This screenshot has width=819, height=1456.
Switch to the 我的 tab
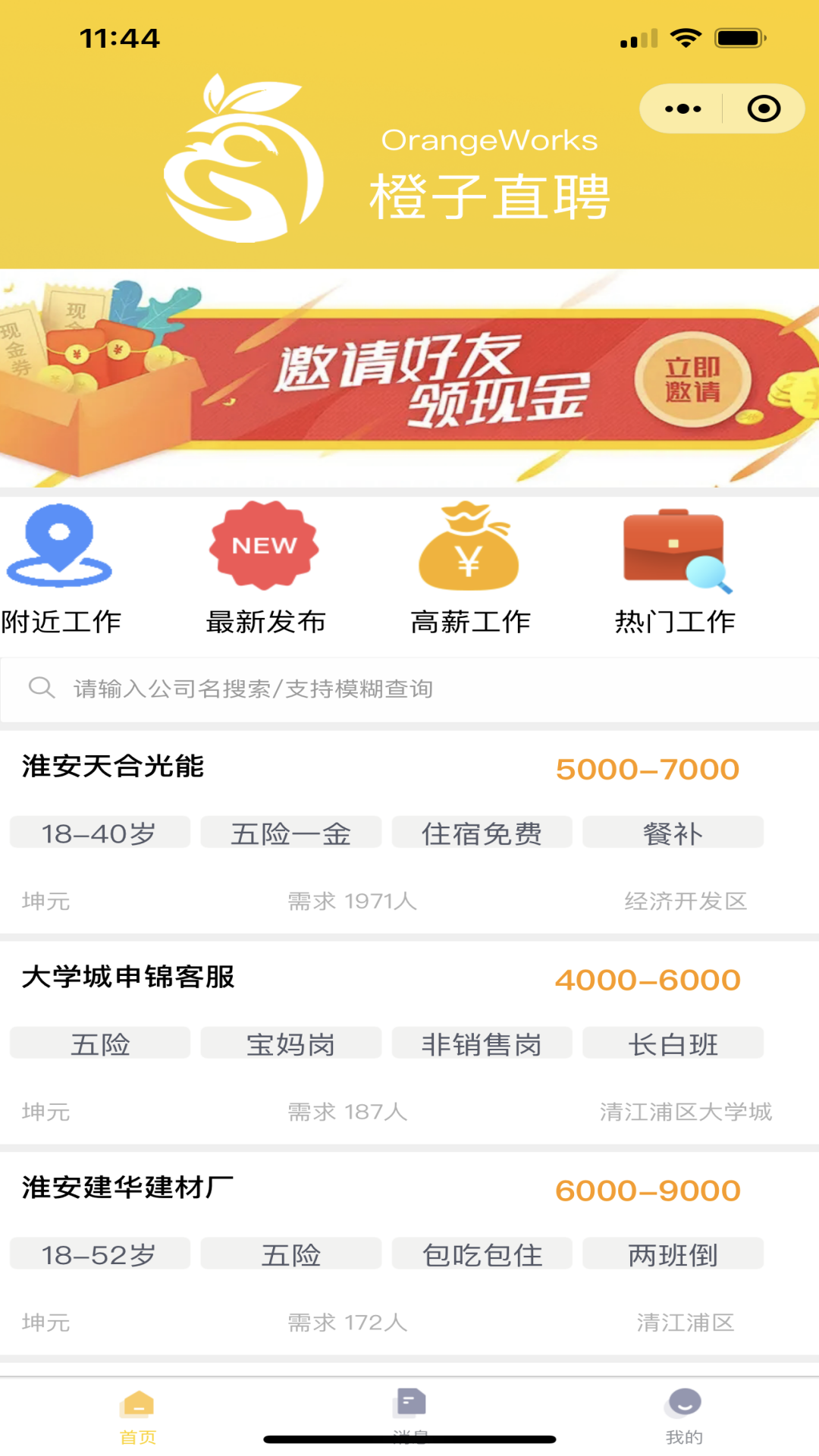685,1418
